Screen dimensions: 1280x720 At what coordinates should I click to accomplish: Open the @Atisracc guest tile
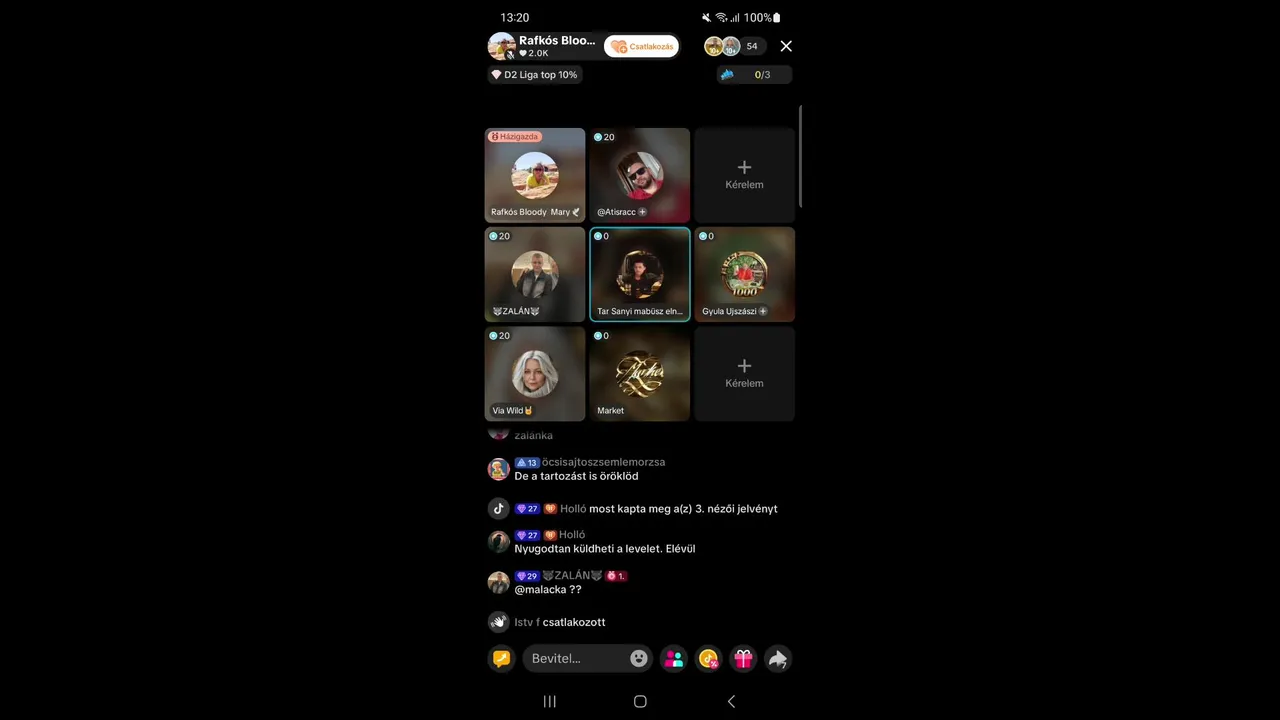click(639, 174)
